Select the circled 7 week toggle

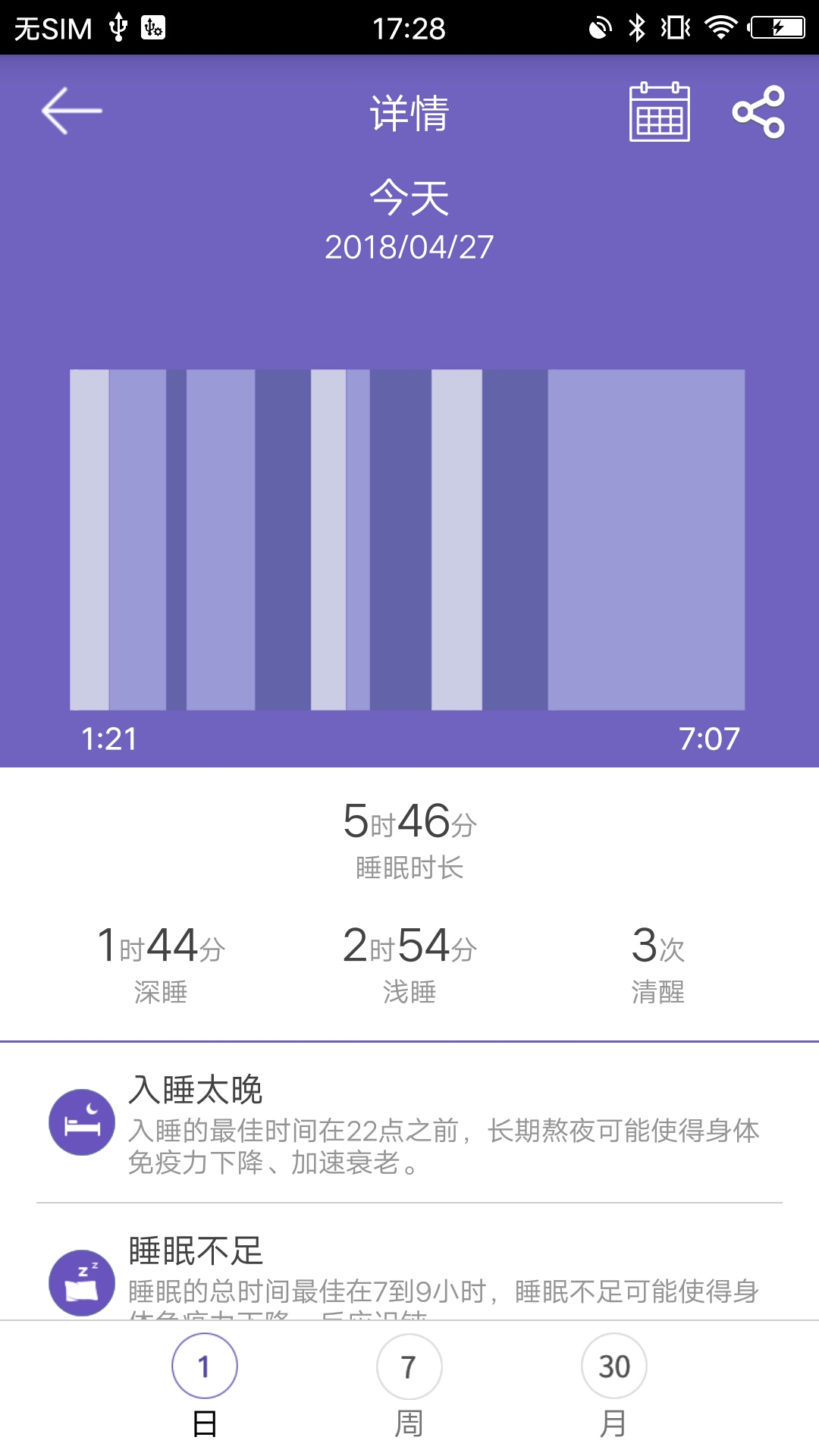pyautogui.click(x=408, y=1365)
